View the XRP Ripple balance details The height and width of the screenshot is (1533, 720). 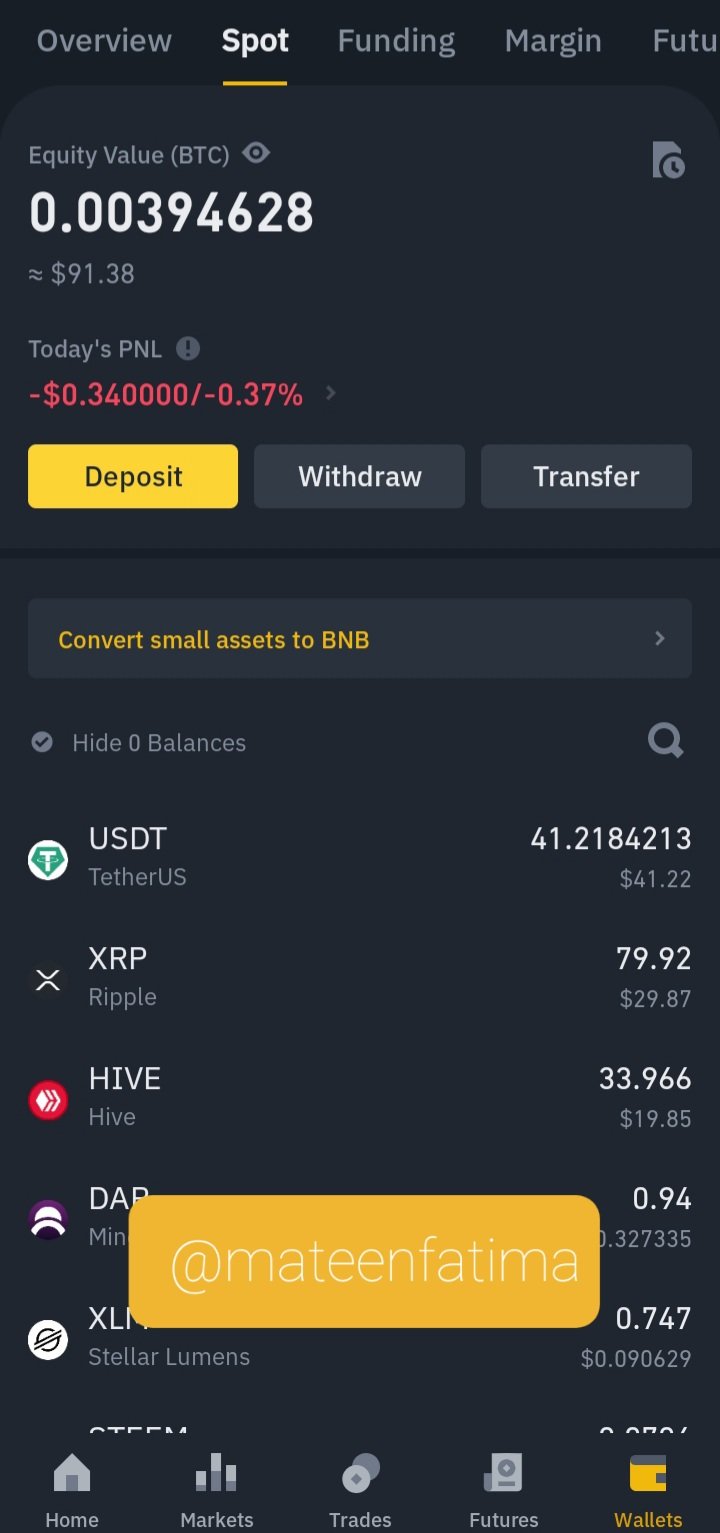coord(359,978)
